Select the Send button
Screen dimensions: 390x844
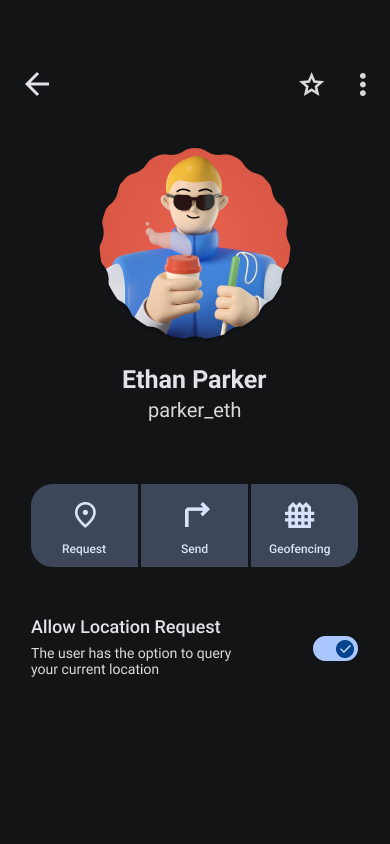194,525
